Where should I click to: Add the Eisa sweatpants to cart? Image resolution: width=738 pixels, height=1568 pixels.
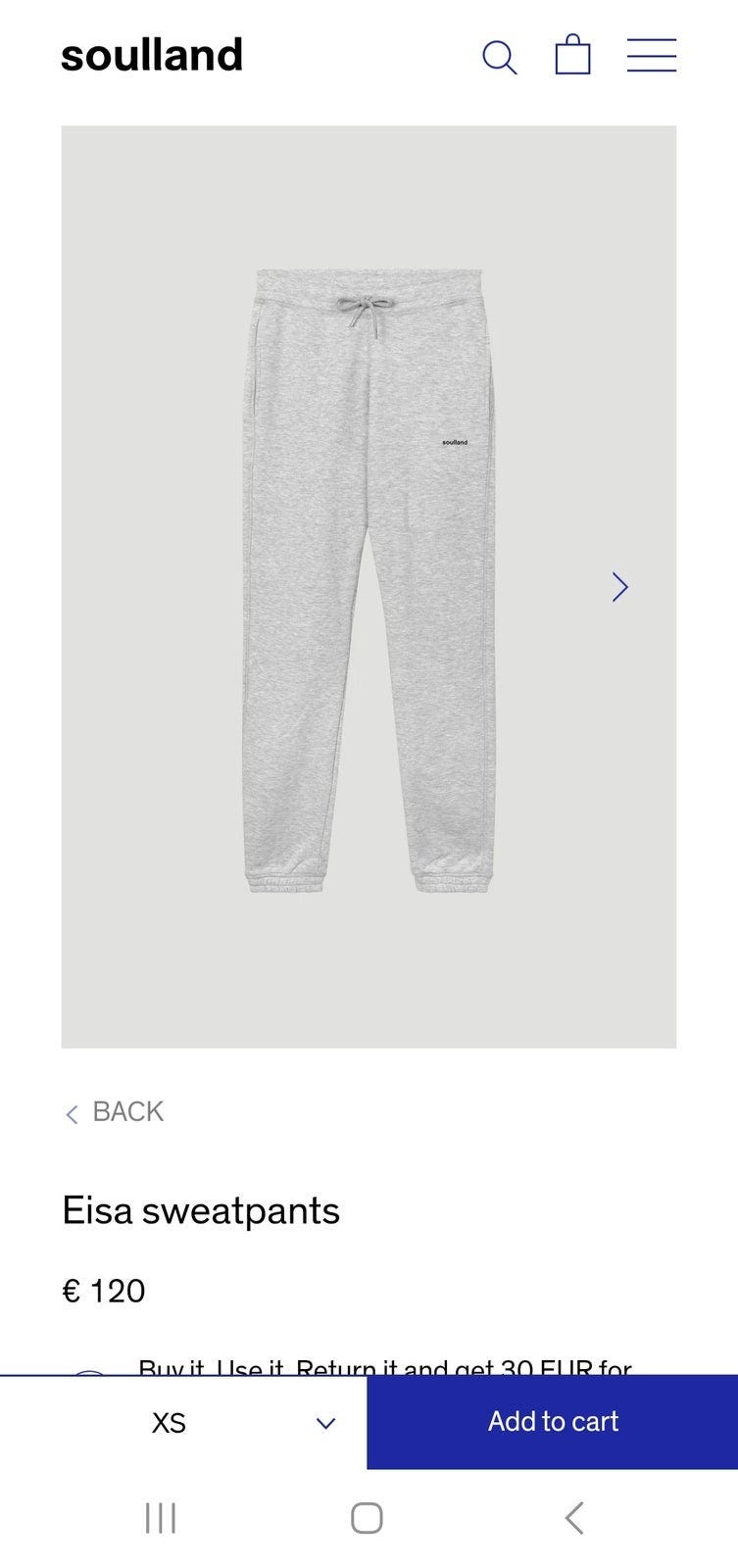coord(553,1422)
